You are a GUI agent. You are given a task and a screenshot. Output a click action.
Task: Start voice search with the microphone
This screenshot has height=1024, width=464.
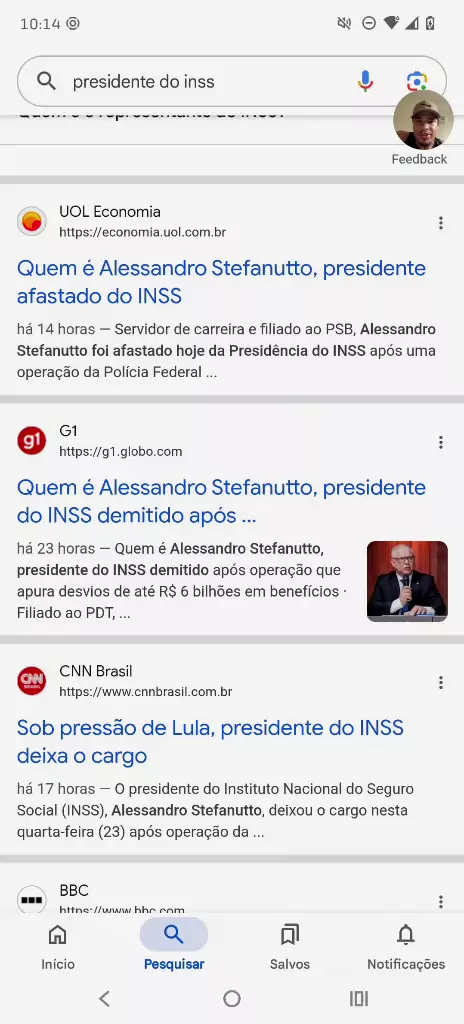[365, 82]
